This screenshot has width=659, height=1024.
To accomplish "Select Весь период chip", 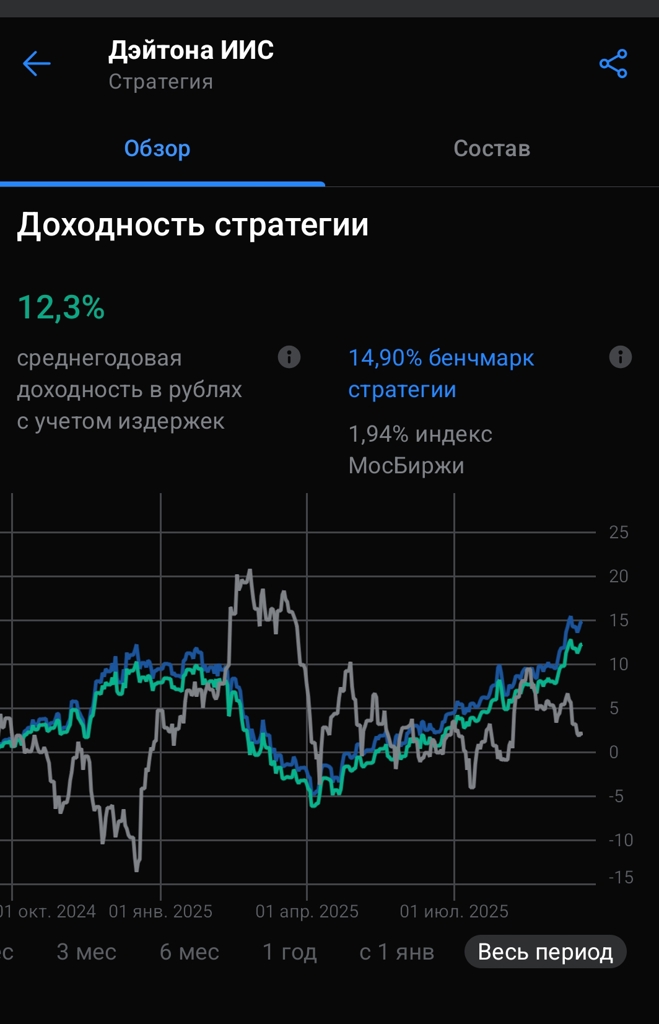I will (545, 952).
